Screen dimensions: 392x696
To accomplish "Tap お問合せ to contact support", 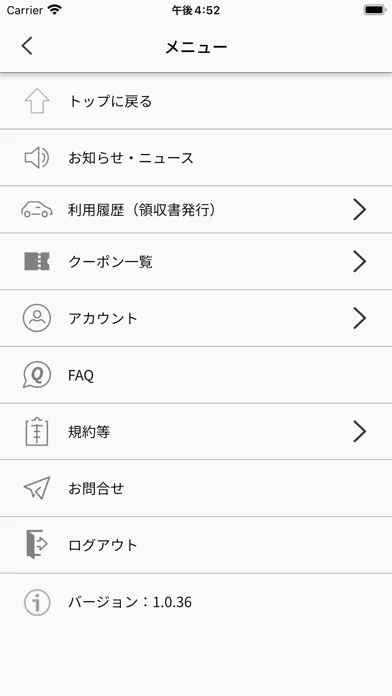I will pos(196,488).
